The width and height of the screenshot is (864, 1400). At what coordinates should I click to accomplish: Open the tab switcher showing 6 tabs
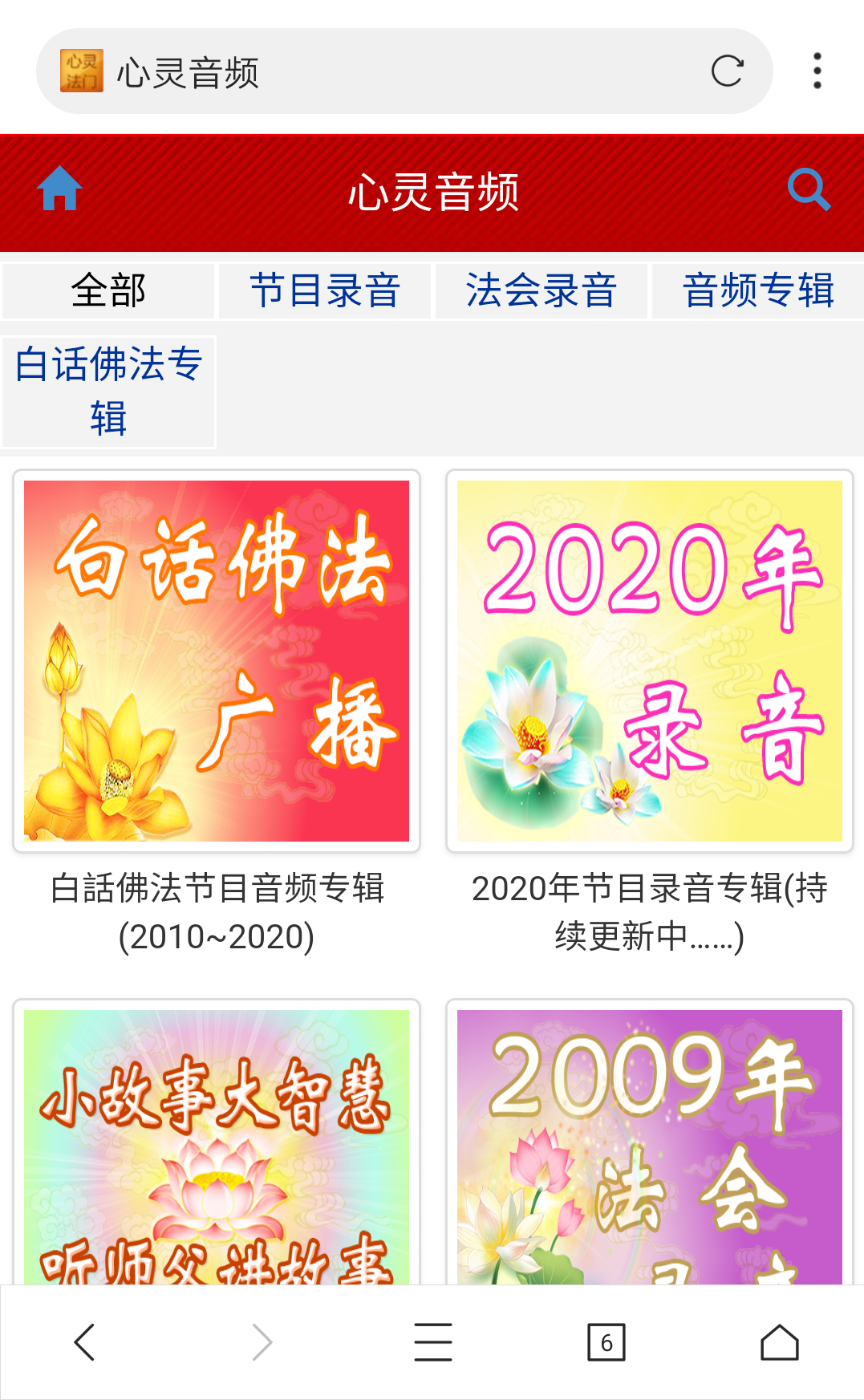click(606, 1342)
